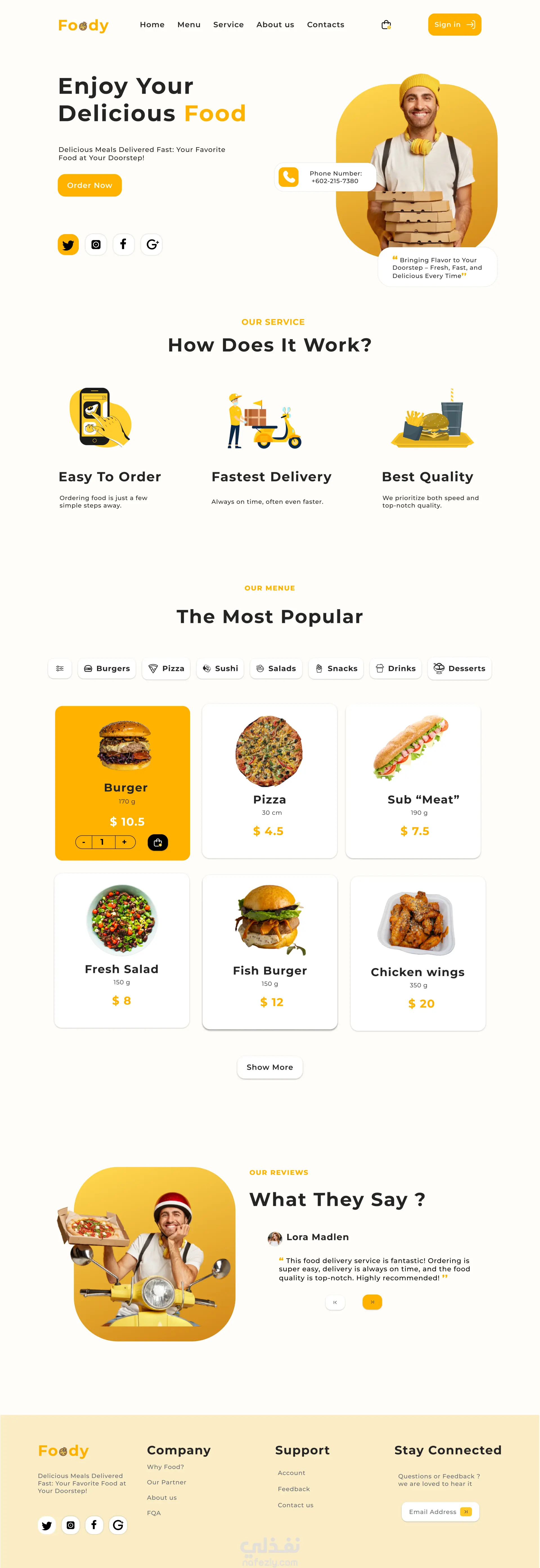This screenshot has height=1568, width=540.
Task: Tap the Sign in button
Action: (454, 25)
